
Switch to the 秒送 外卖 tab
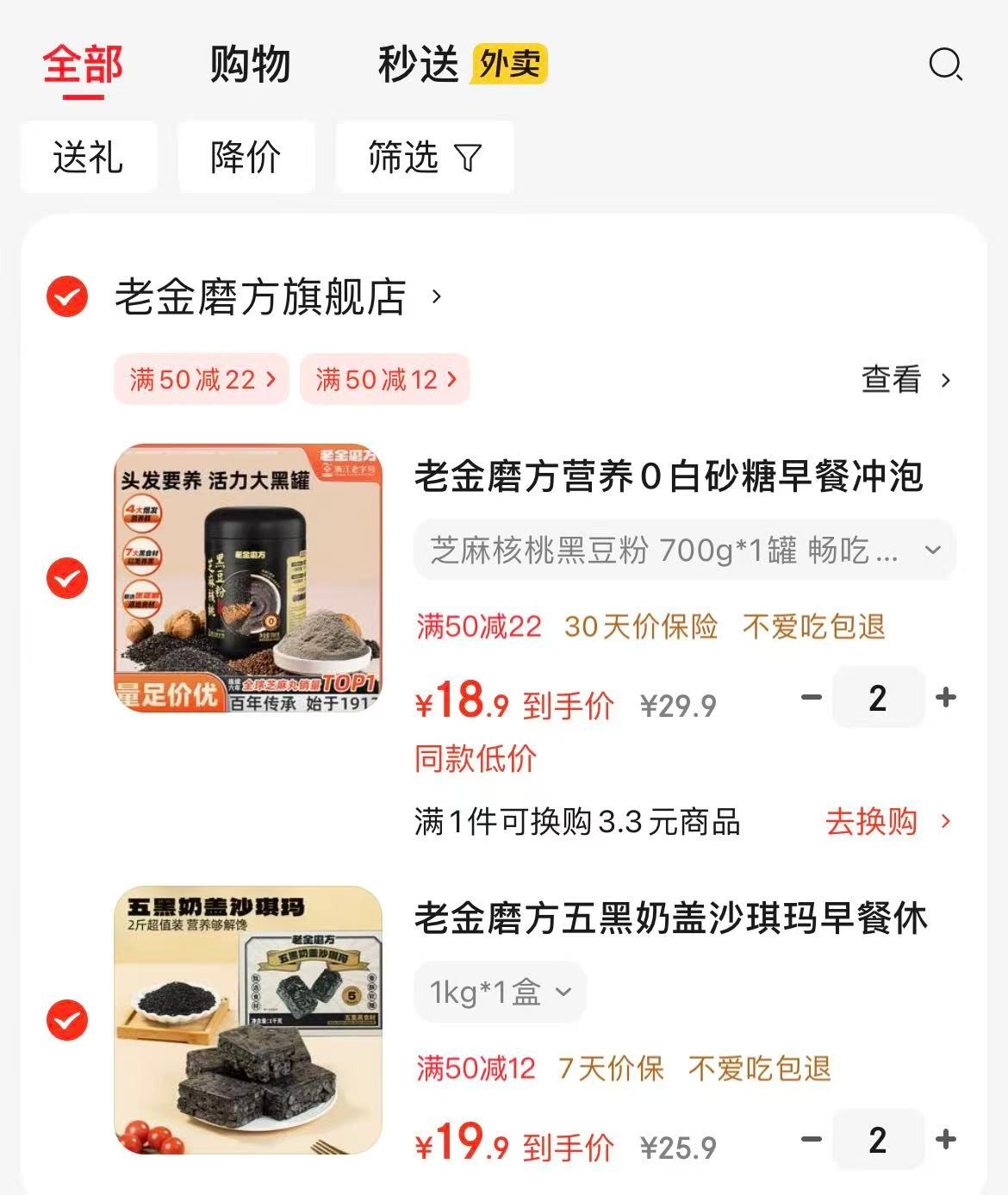coord(462,65)
